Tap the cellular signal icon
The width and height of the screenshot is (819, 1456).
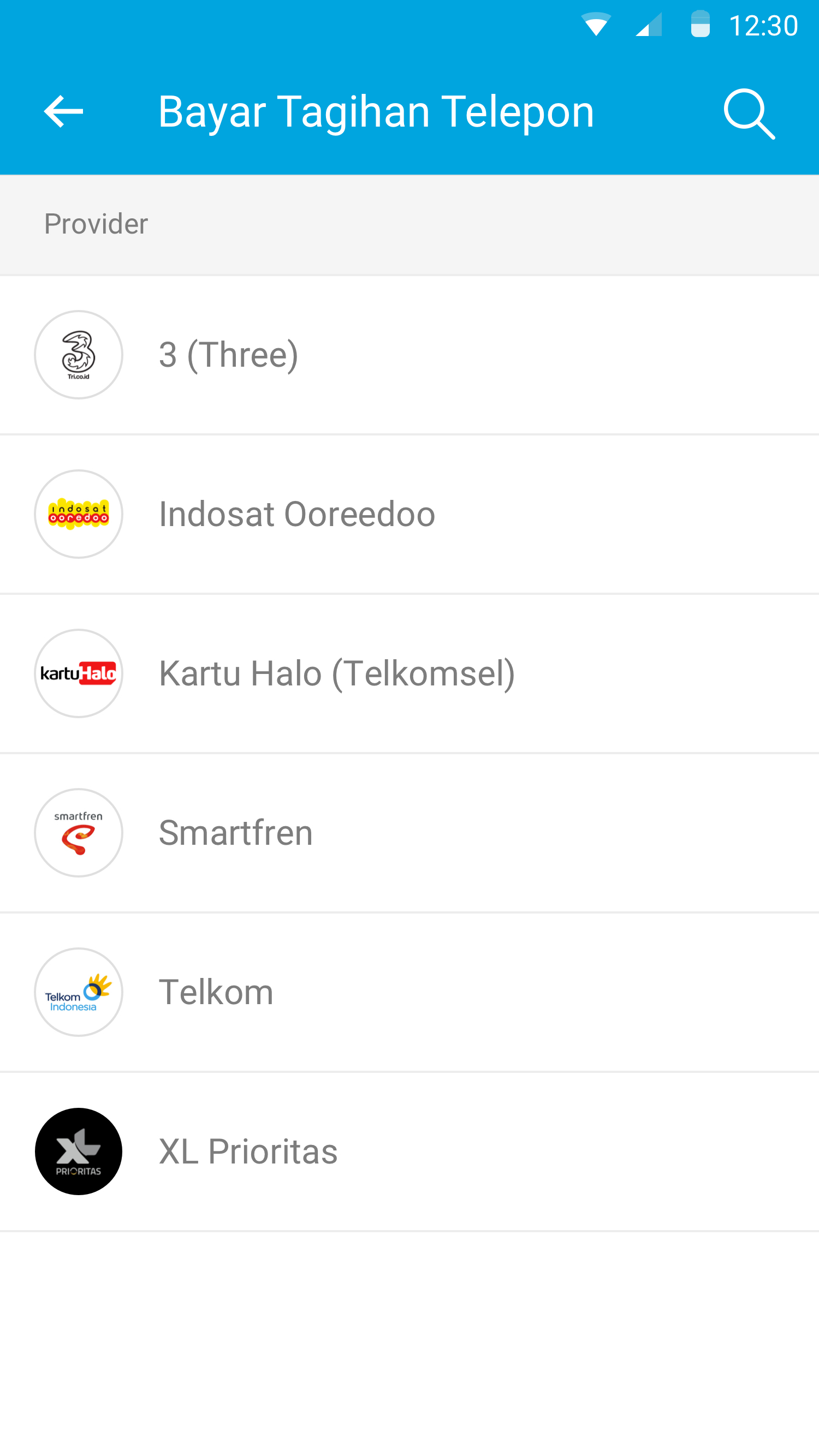click(x=648, y=25)
